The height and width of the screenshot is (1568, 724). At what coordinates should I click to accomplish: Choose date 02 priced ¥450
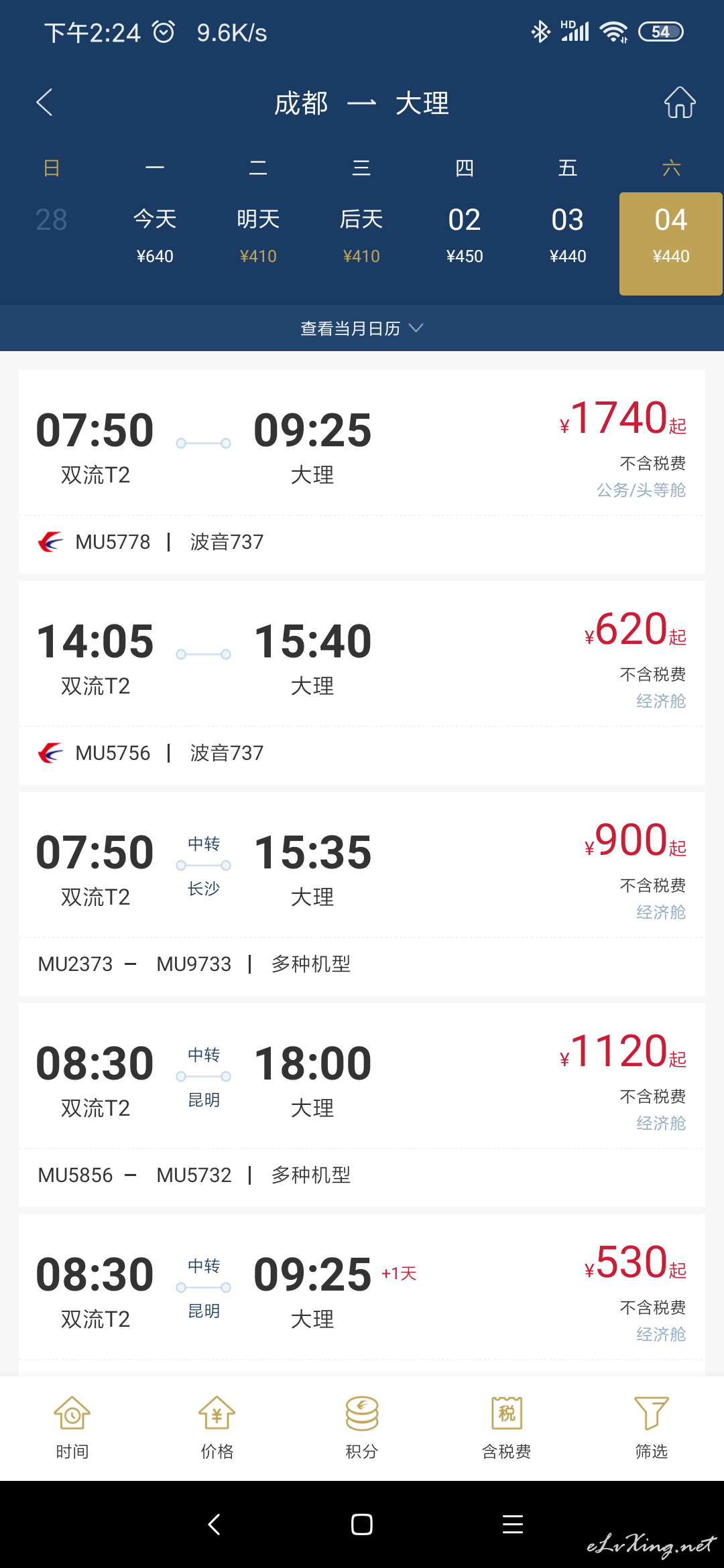click(465, 236)
